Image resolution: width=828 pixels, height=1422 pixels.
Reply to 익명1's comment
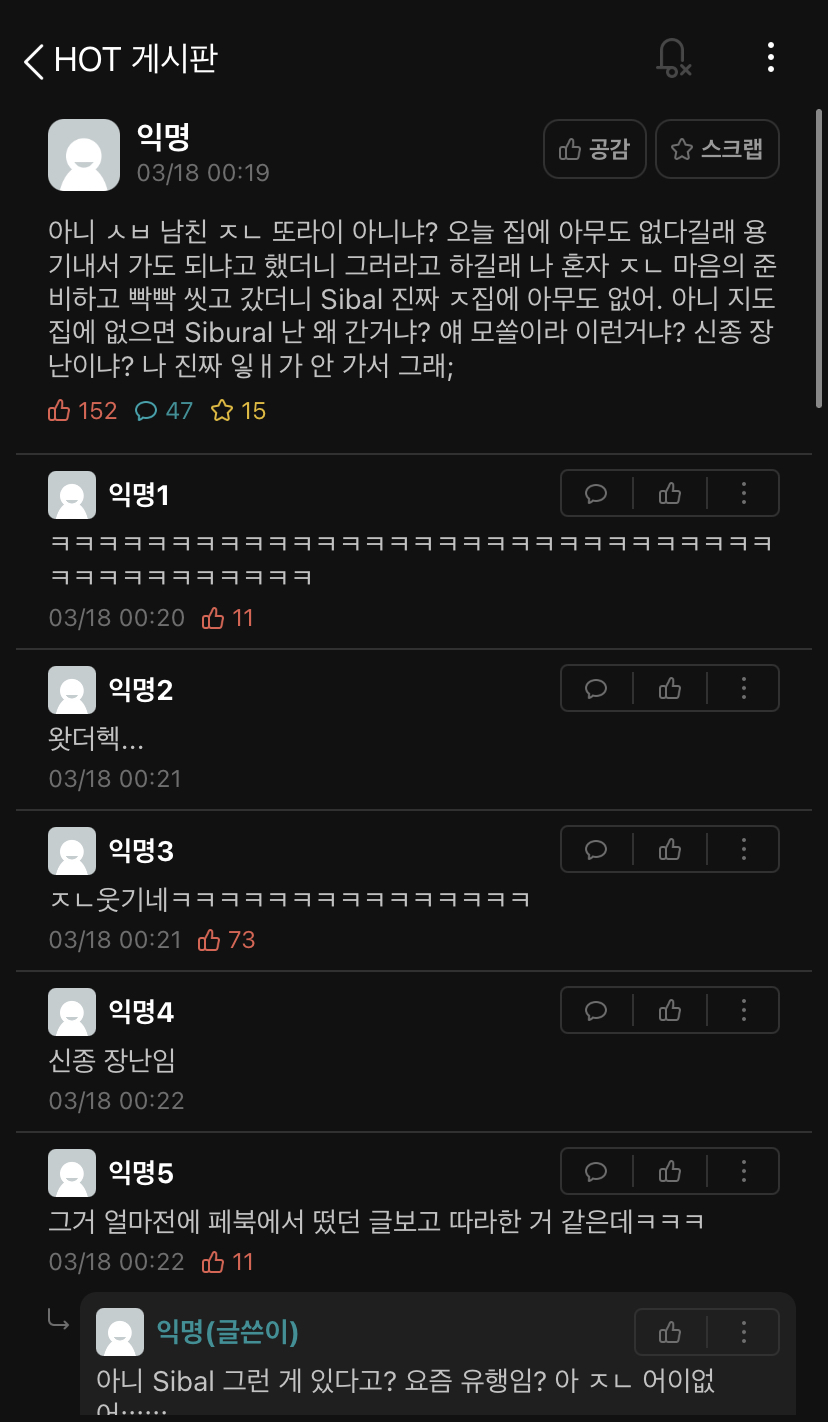pos(597,493)
